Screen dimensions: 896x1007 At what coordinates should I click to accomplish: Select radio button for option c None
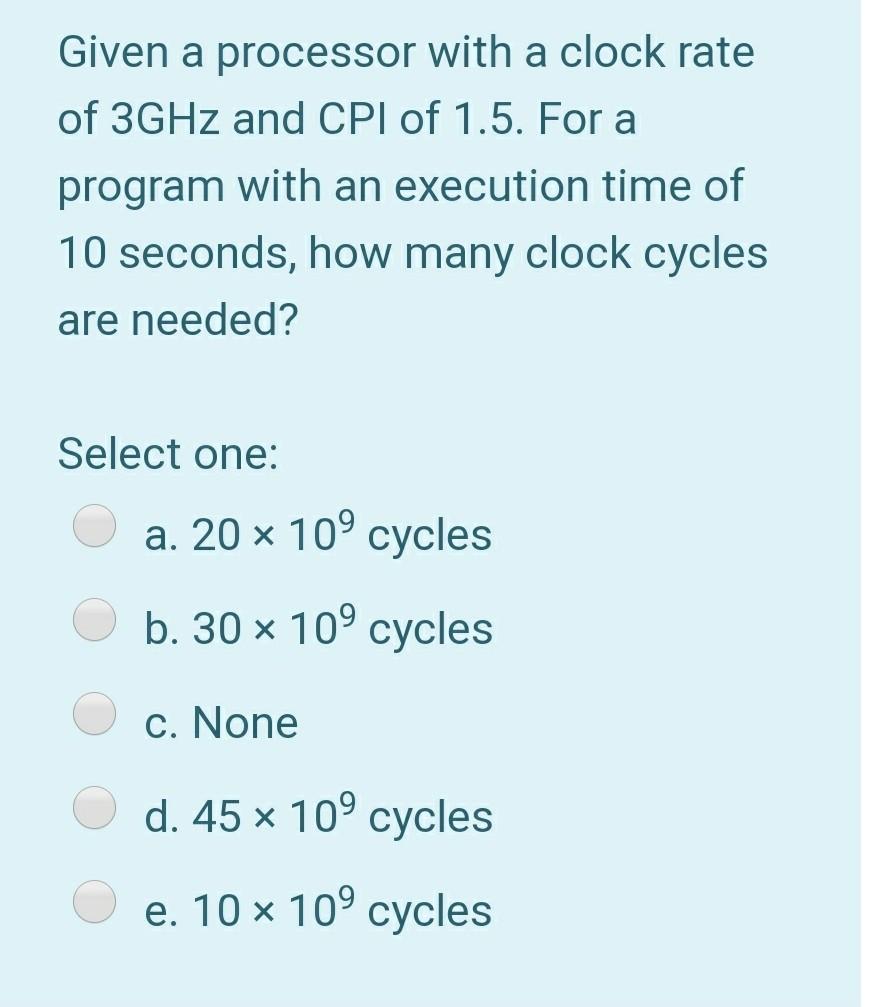(x=95, y=711)
